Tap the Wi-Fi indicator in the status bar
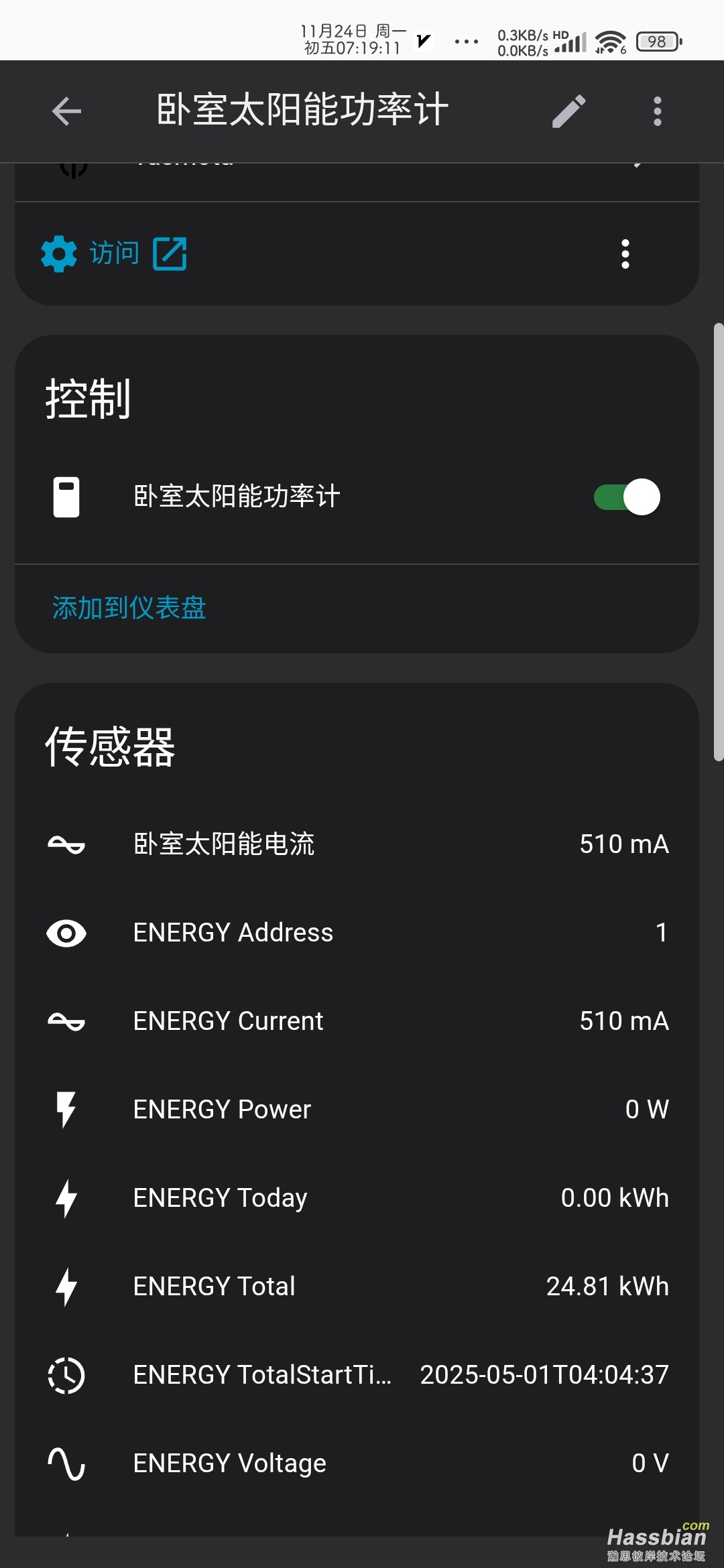724x1568 pixels. (611, 40)
